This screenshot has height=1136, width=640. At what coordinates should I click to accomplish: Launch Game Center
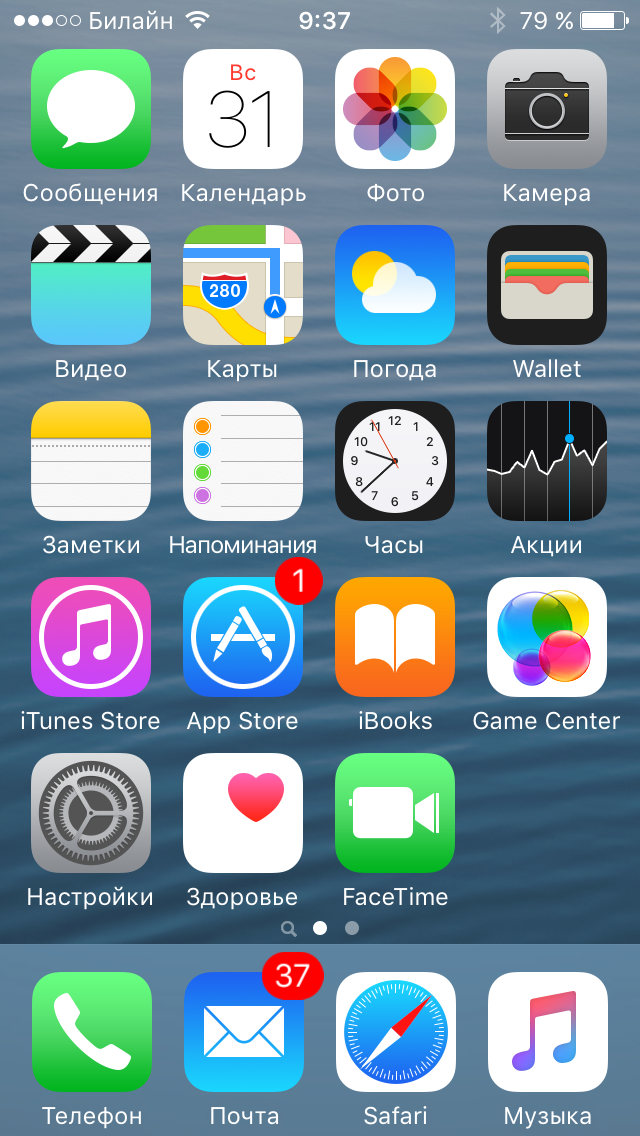(547, 637)
